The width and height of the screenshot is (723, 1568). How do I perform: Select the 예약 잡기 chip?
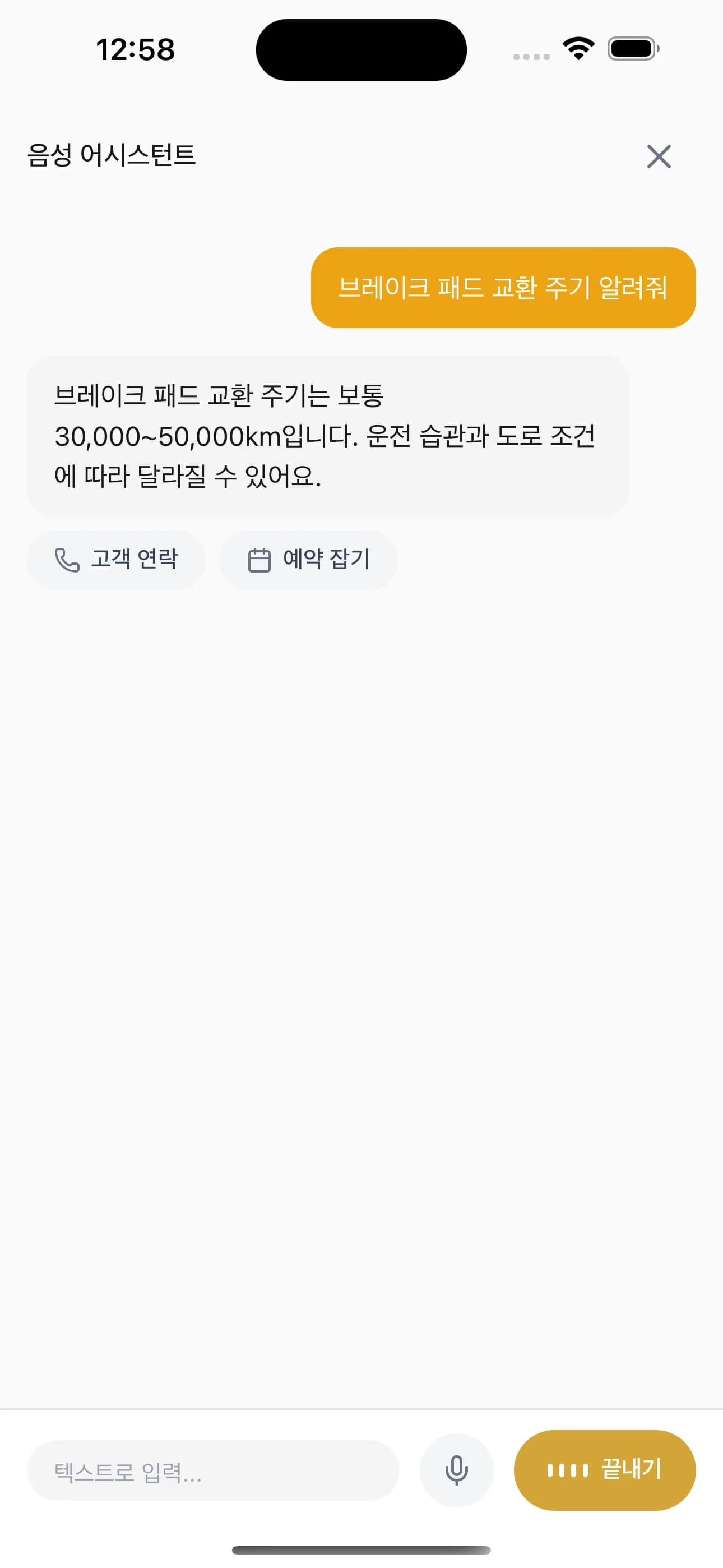pos(309,560)
